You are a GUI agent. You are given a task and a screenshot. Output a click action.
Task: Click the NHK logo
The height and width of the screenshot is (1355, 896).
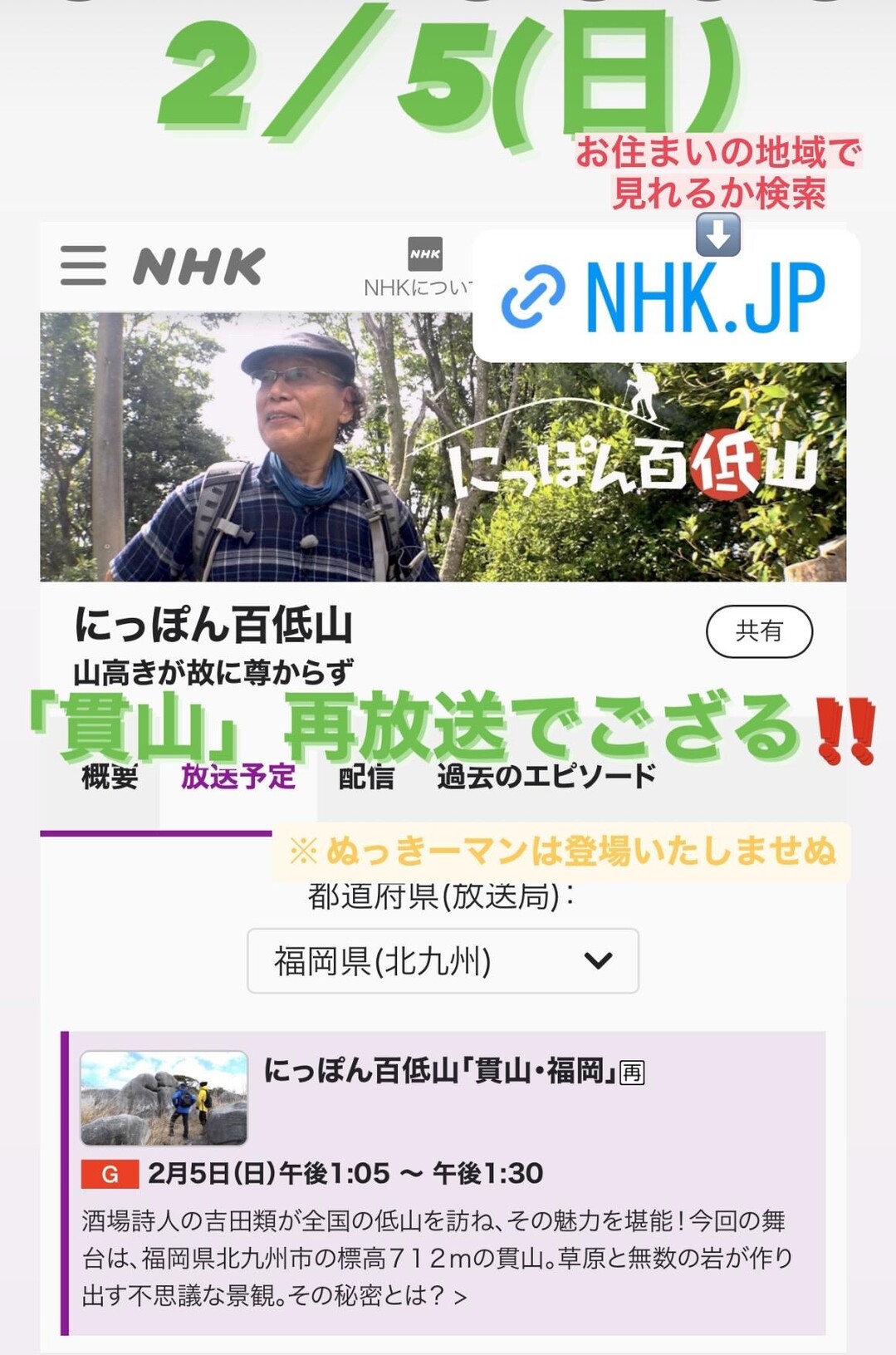coord(199,266)
